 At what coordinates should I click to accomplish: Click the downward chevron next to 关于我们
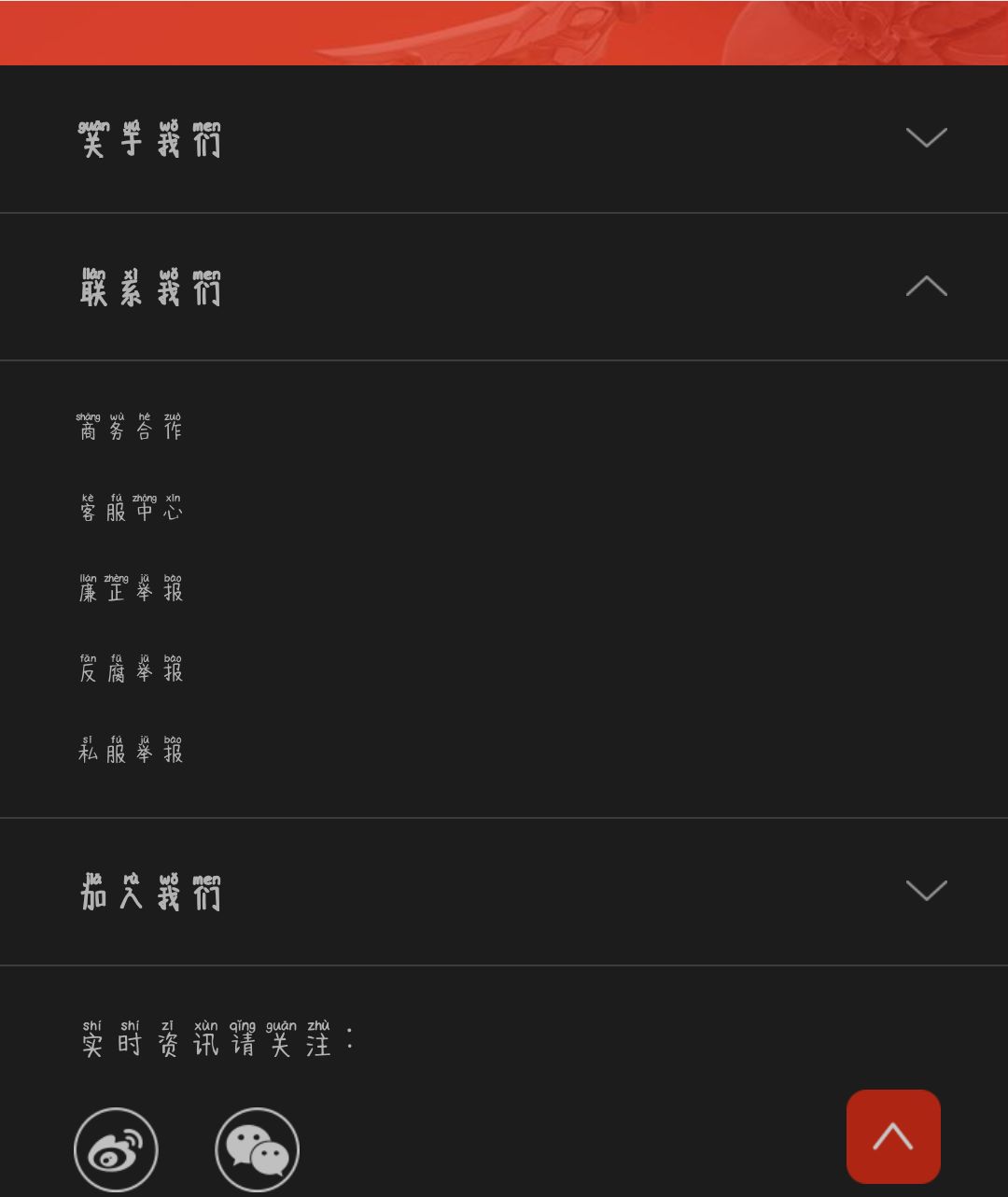click(x=926, y=138)
